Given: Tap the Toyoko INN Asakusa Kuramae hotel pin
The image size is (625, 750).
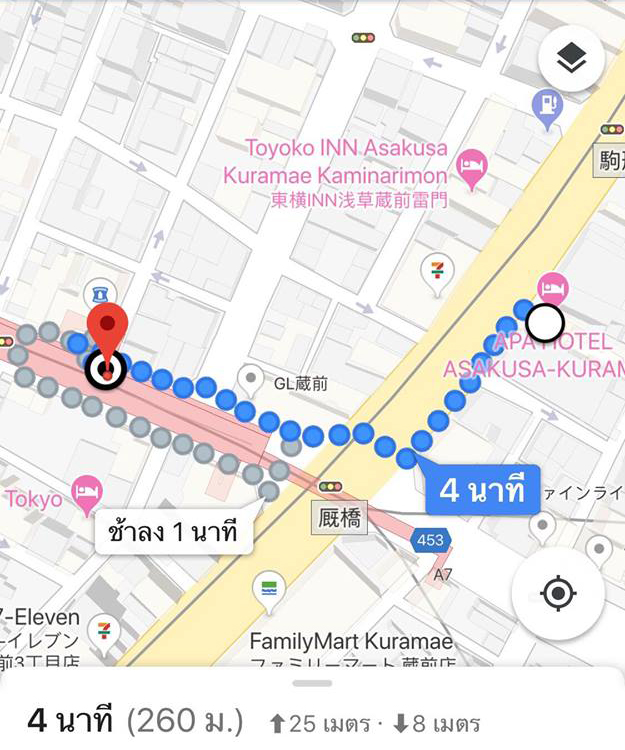Looking at the screenshot, I should (469, 164).
